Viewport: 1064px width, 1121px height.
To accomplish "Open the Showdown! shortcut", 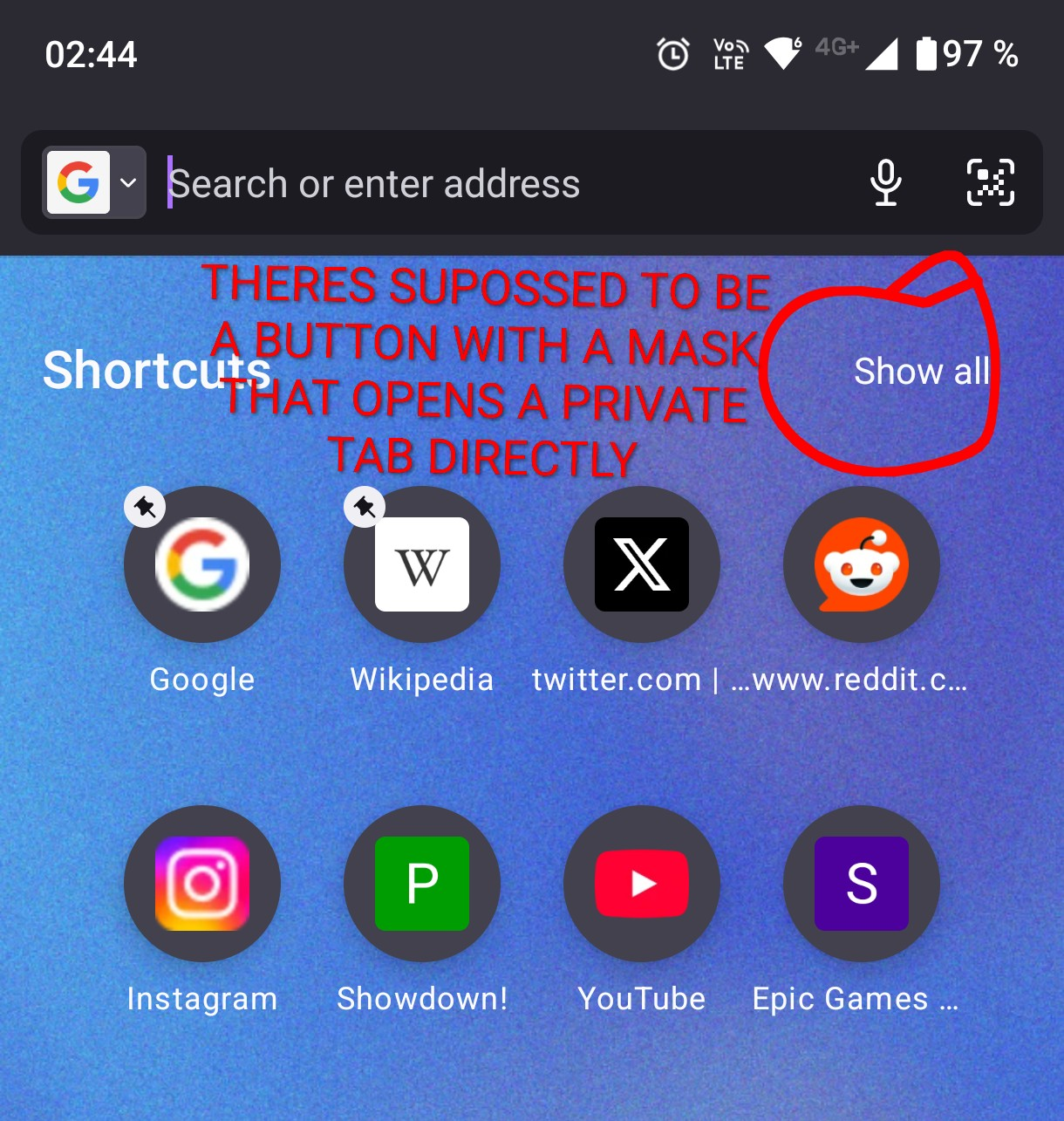I will tap(422, 884).
